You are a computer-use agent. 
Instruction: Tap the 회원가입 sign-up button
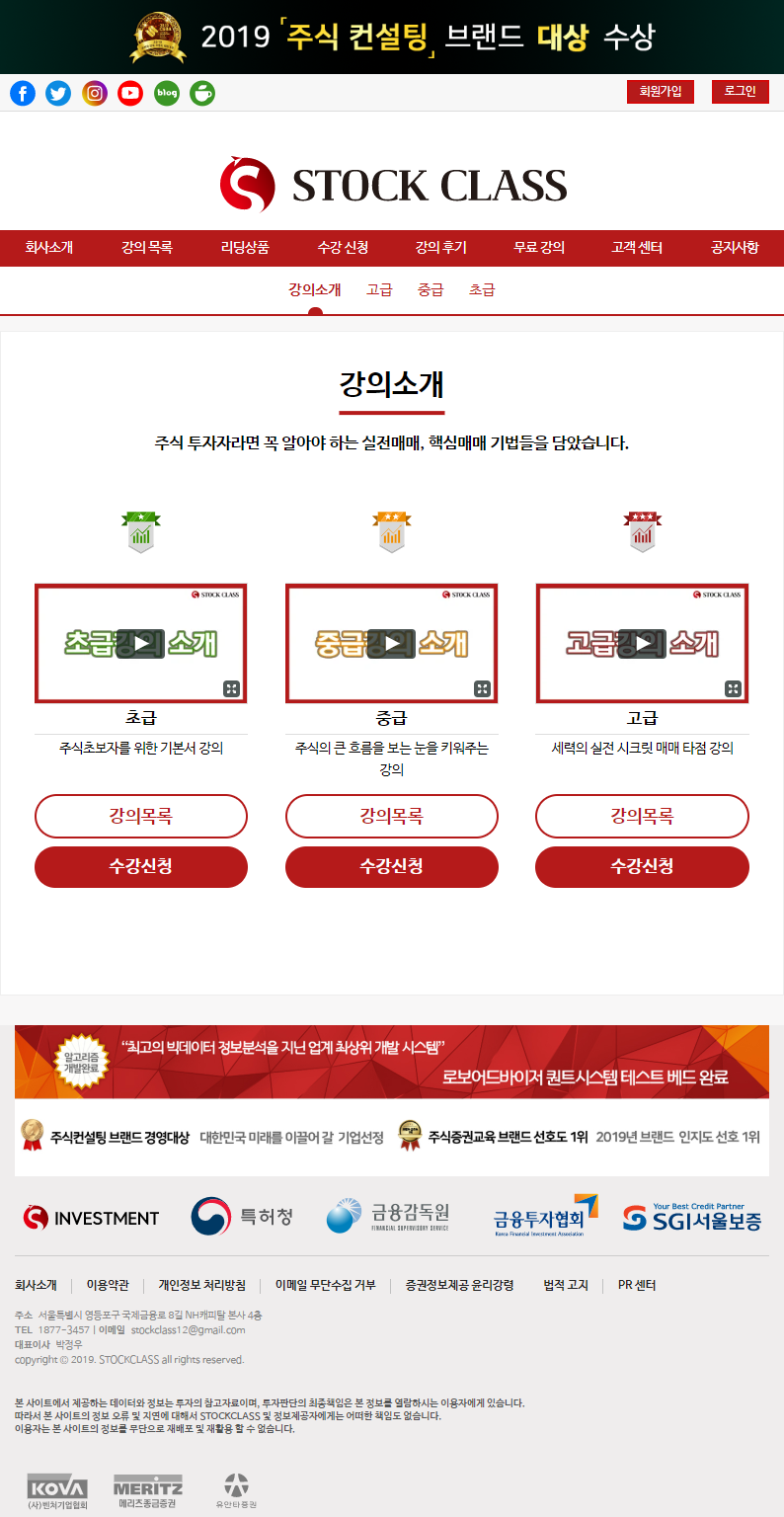(x=661, y=92)
